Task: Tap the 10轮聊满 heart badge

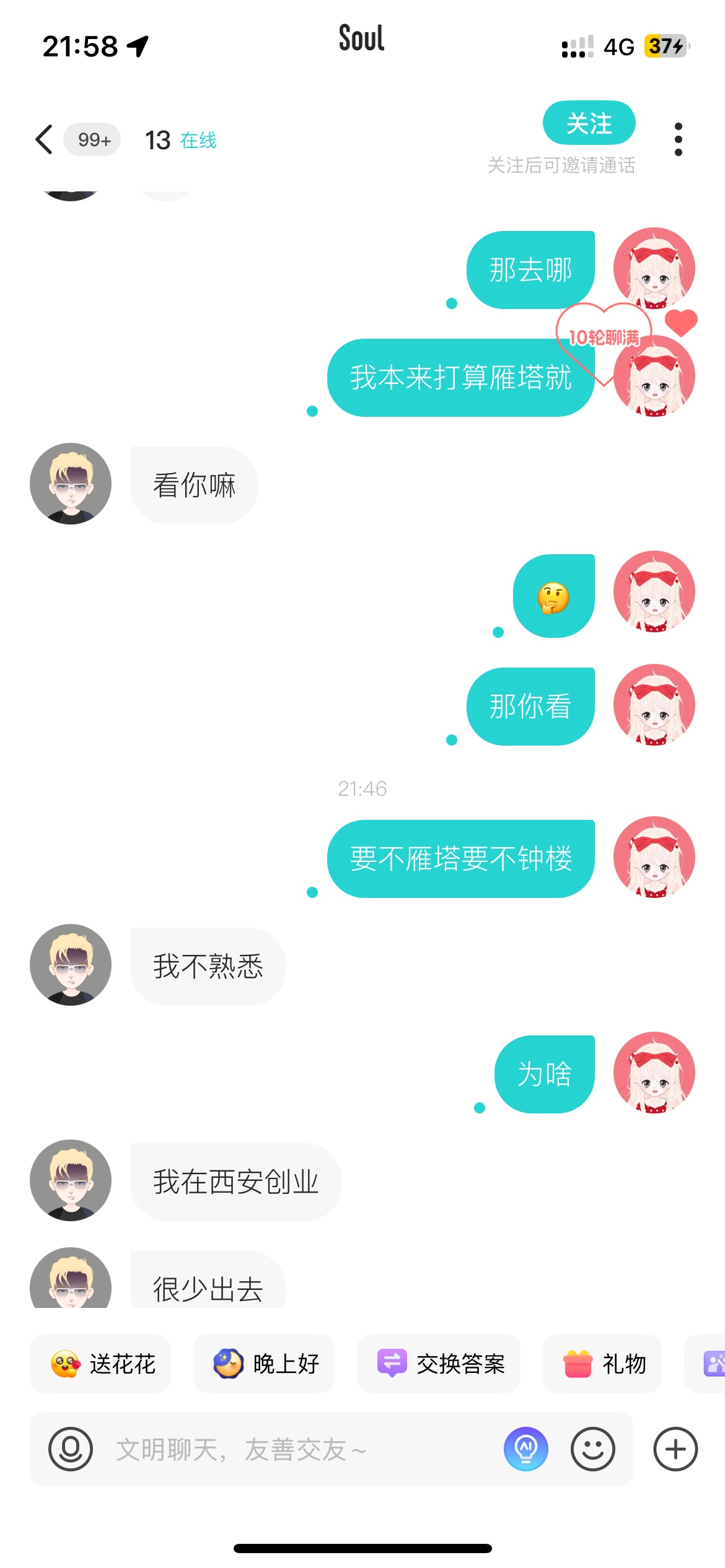Action: click(604, 338)
